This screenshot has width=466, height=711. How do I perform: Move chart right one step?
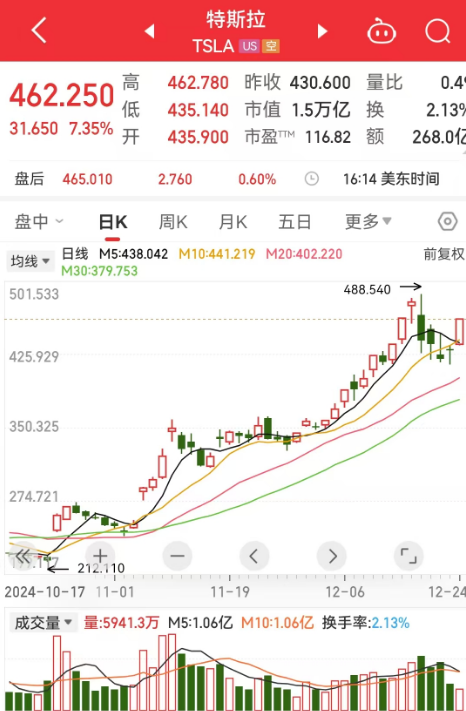point(332,555)
